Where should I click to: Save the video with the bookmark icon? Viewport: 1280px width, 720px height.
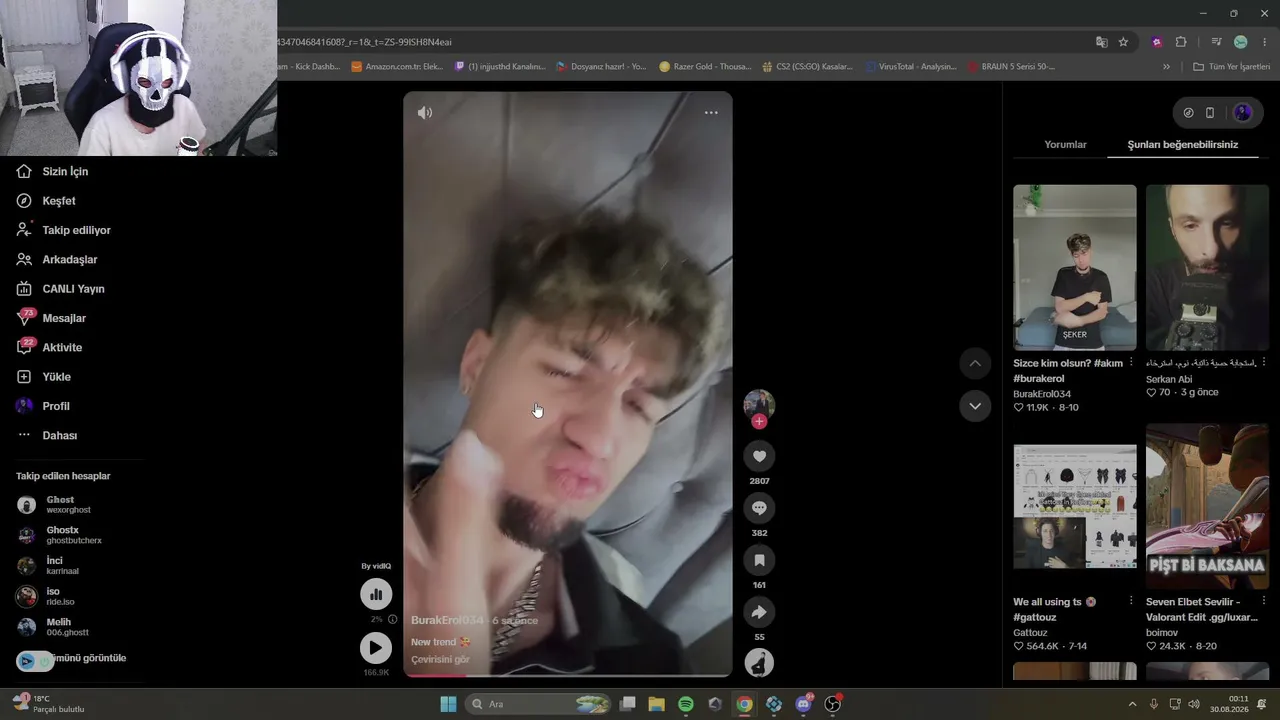pyautogui.click(x=759, y=560)
